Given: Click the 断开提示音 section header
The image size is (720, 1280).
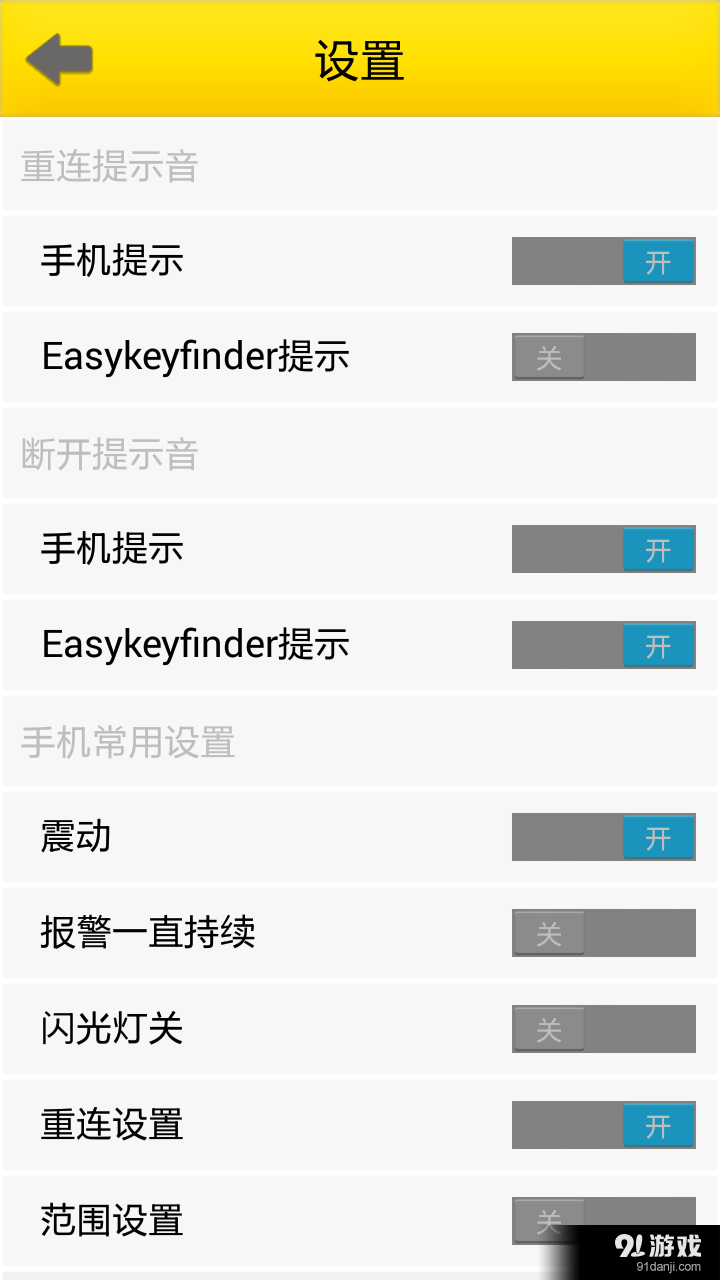Looking at the screenshot, I should 109,456.
